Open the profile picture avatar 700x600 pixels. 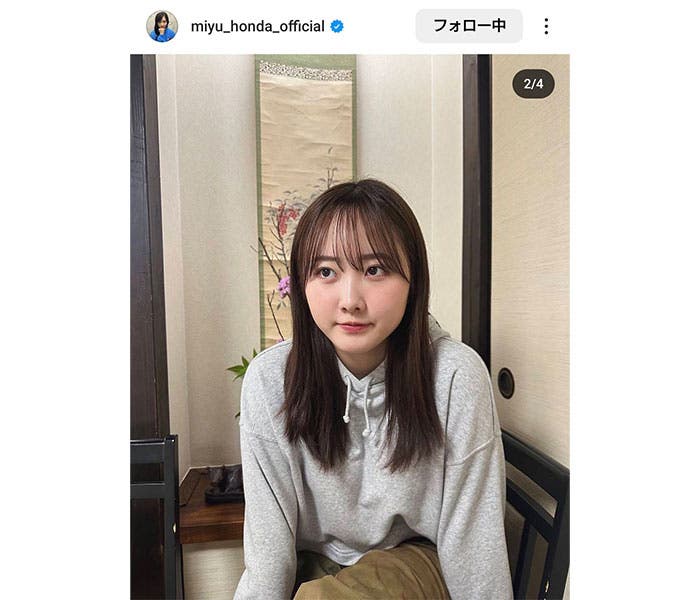pyautogui.click(x=162, y=26)
